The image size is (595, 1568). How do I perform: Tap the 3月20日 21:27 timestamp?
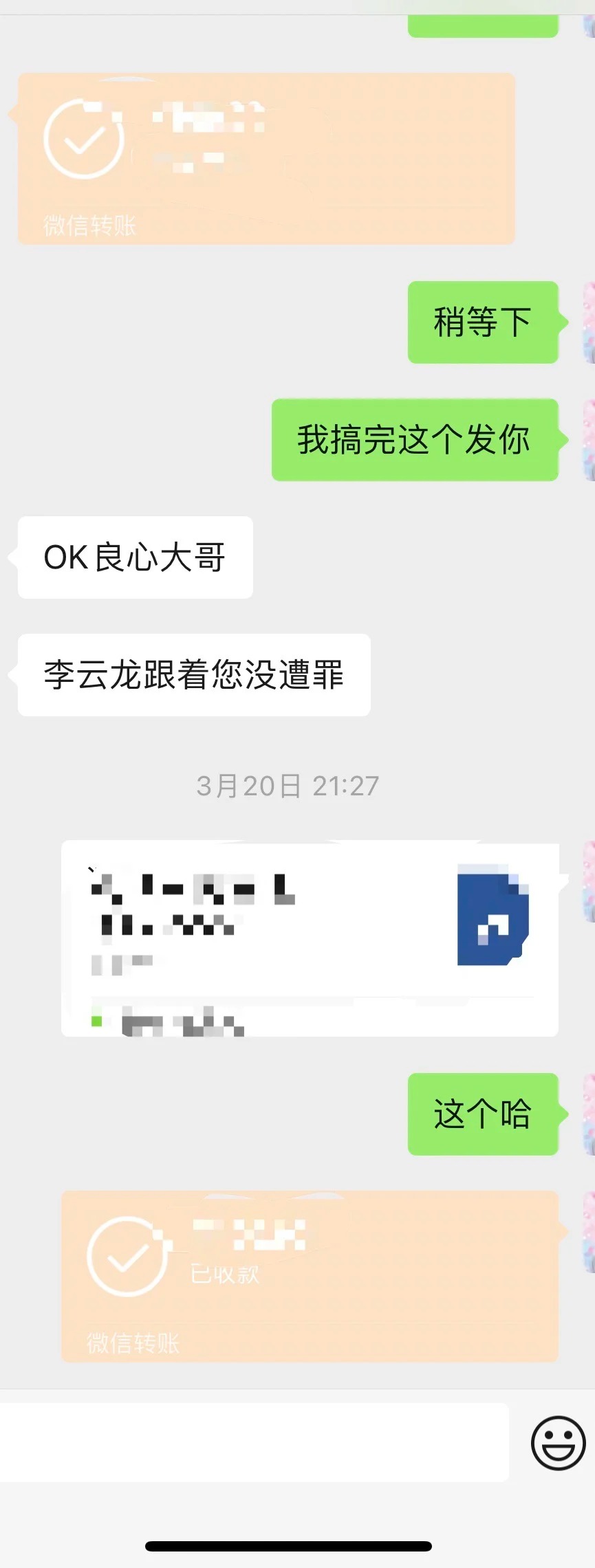[287, 786]
